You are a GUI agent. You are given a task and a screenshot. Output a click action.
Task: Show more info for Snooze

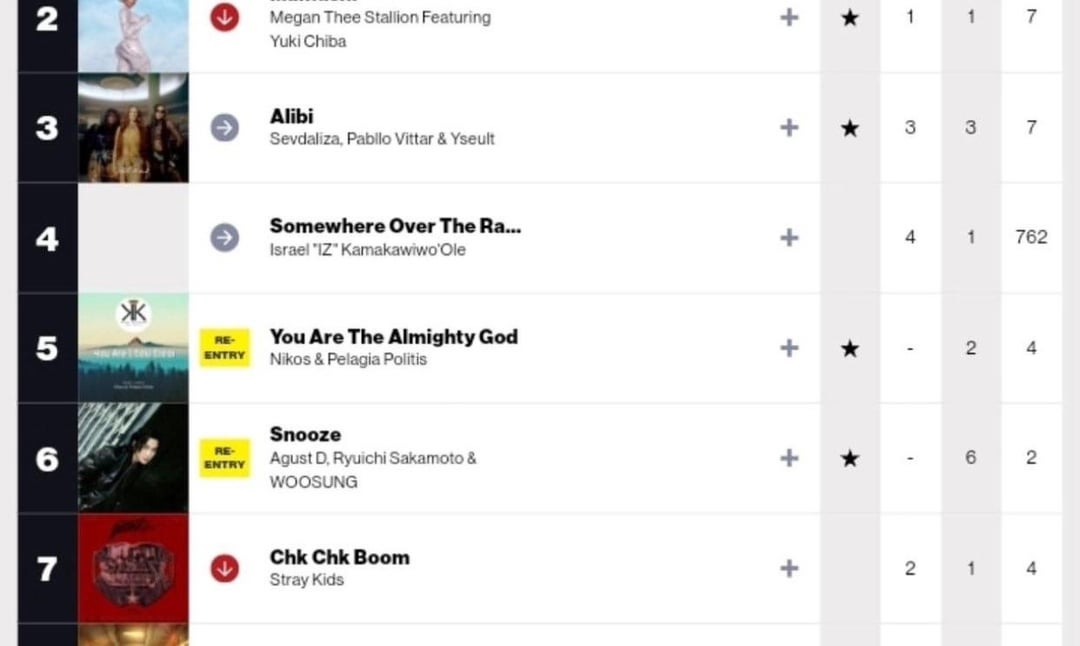tap(789, 458)
